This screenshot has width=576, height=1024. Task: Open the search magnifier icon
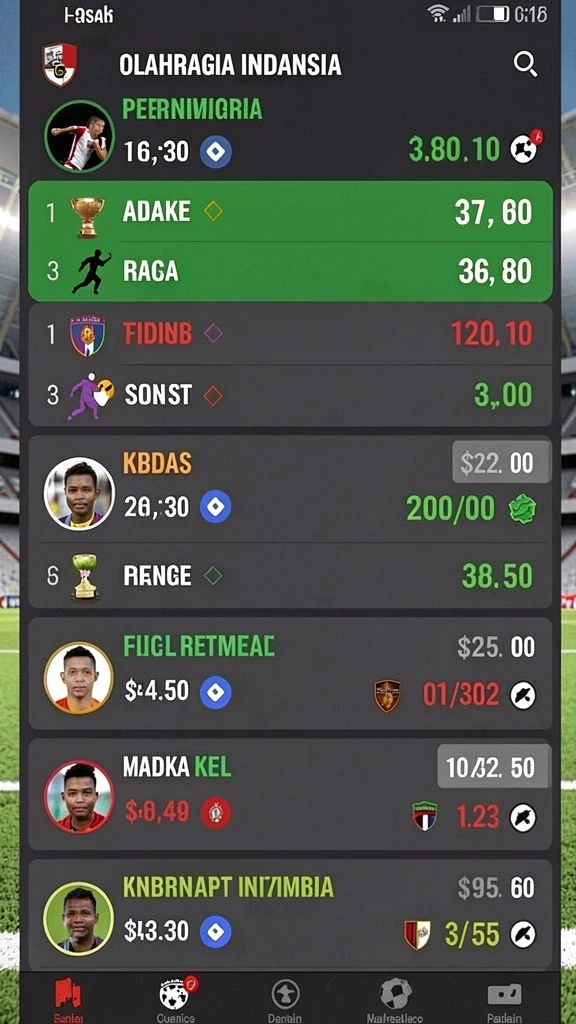coord(525,64)
